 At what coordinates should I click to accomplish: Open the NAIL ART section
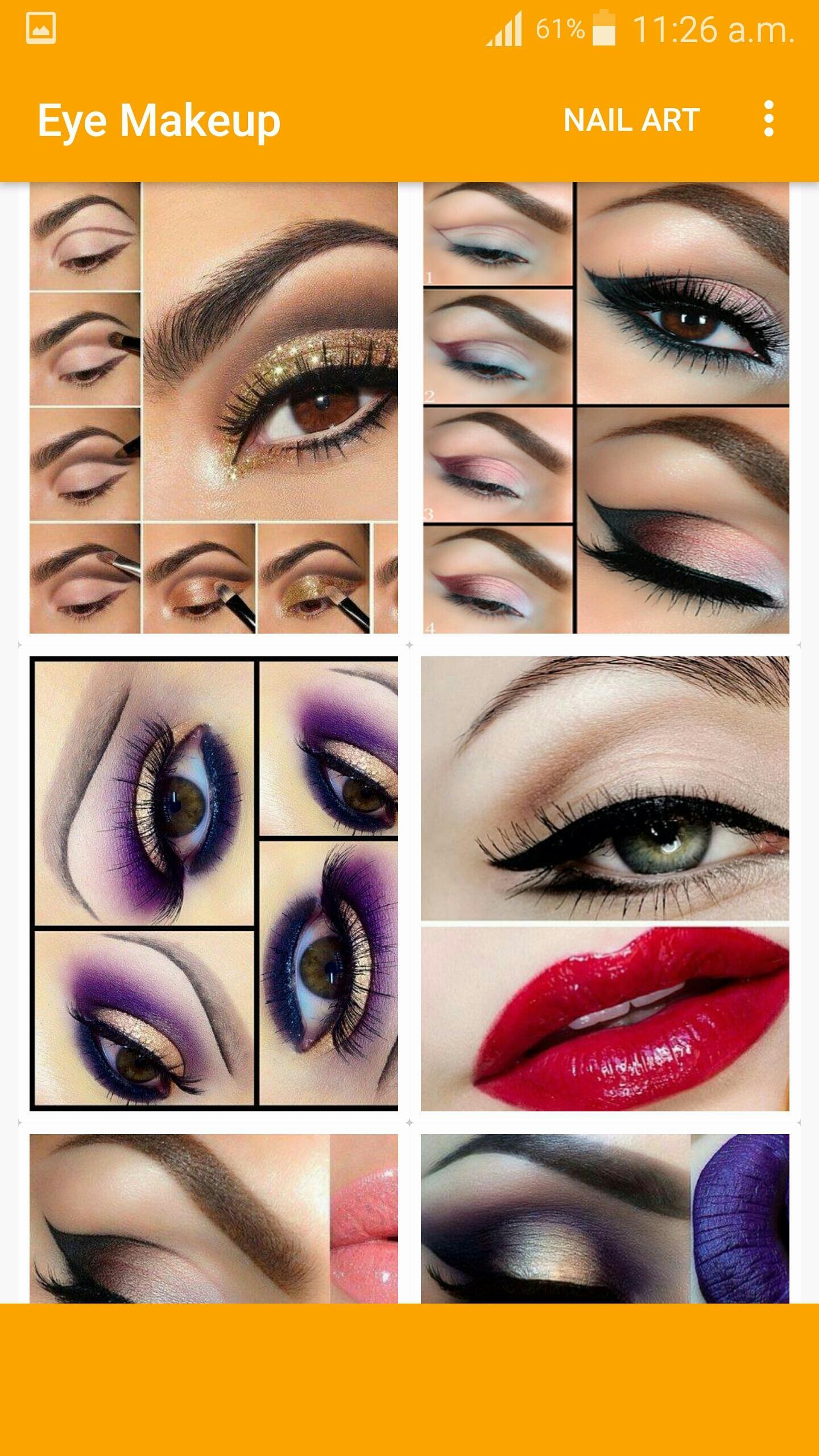tap(631, 120)
